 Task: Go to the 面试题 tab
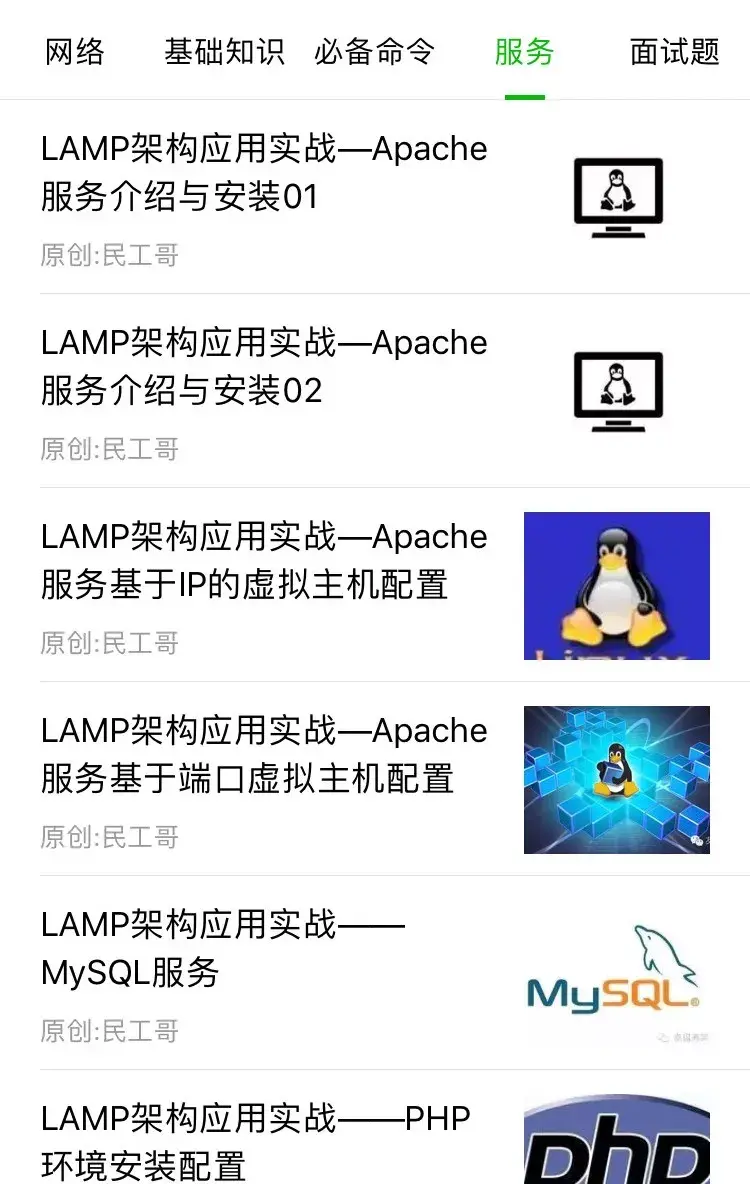tap(675, 52)
